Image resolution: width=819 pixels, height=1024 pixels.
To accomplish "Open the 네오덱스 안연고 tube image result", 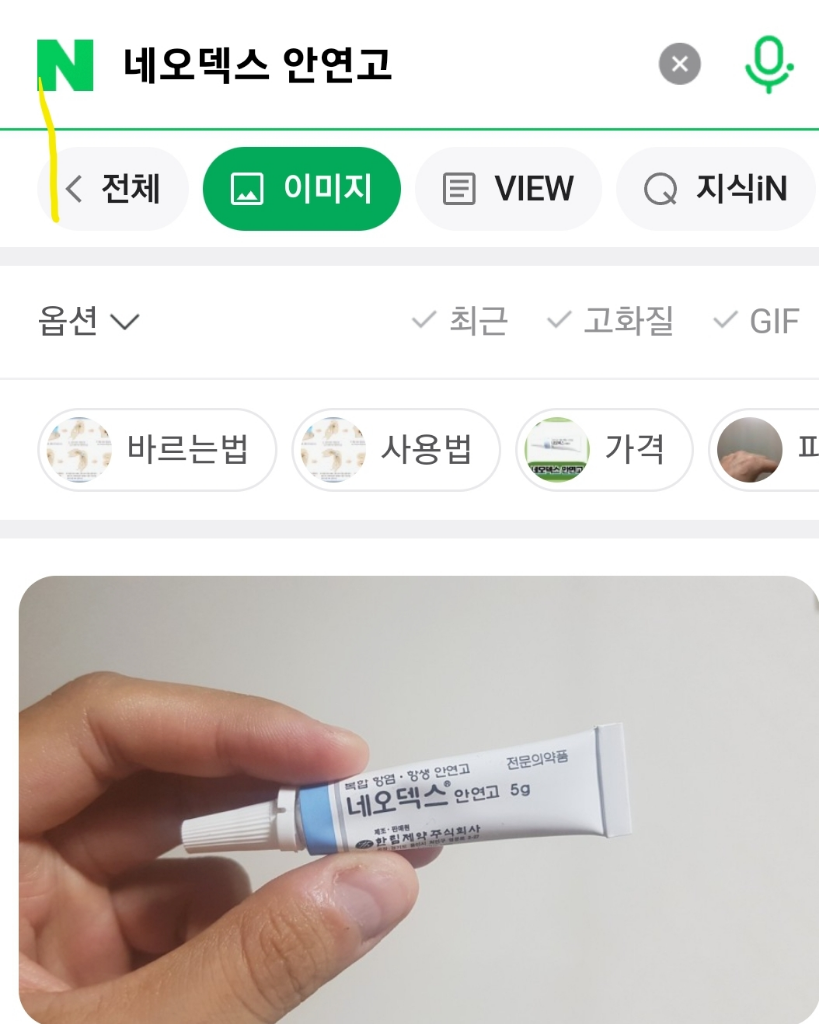I will (x=418, y=800).
